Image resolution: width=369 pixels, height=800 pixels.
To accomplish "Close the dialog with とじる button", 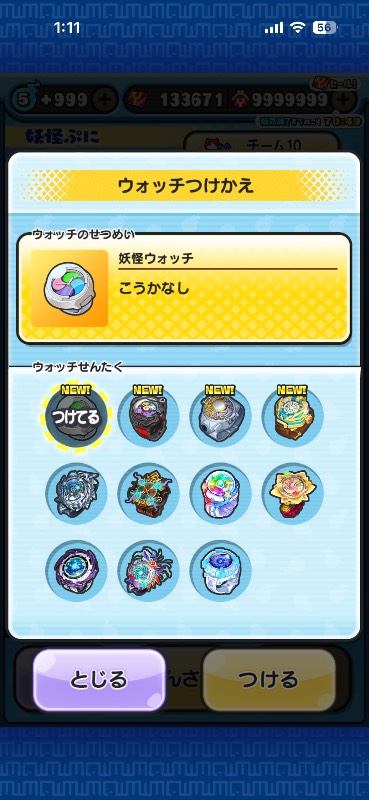I will tap(99, 680).
